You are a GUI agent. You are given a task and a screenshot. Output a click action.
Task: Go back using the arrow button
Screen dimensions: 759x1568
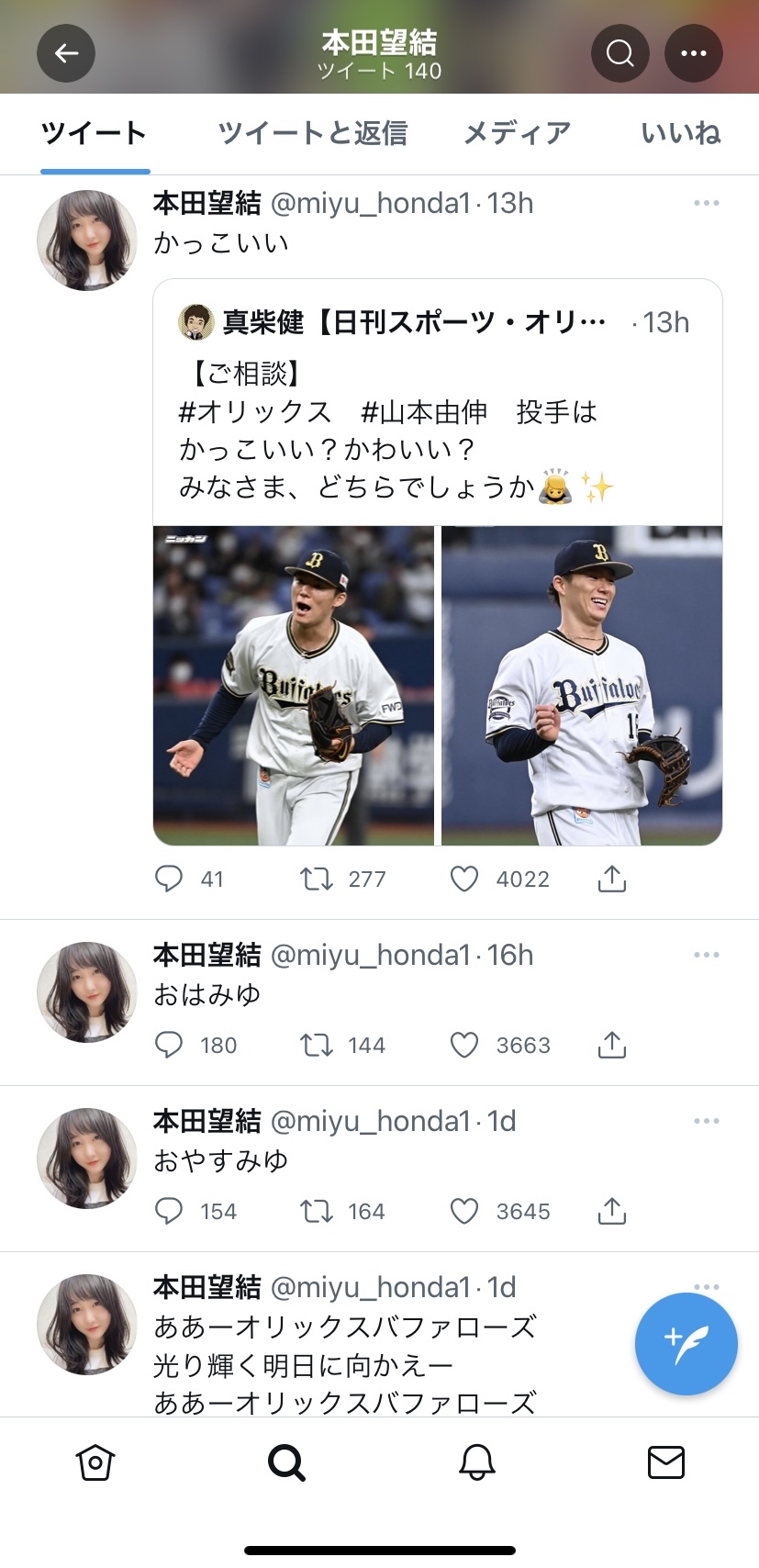66,53
